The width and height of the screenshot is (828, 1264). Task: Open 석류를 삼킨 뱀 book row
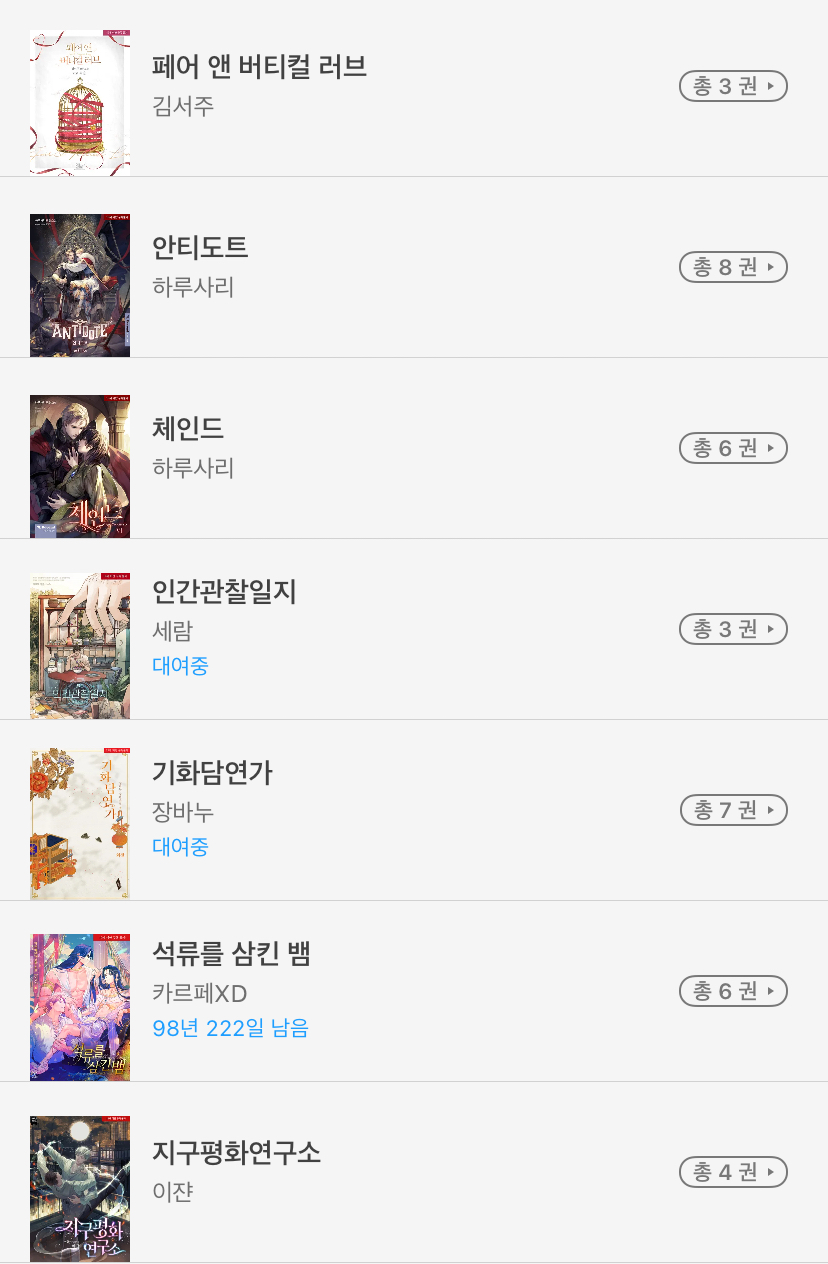231,954
